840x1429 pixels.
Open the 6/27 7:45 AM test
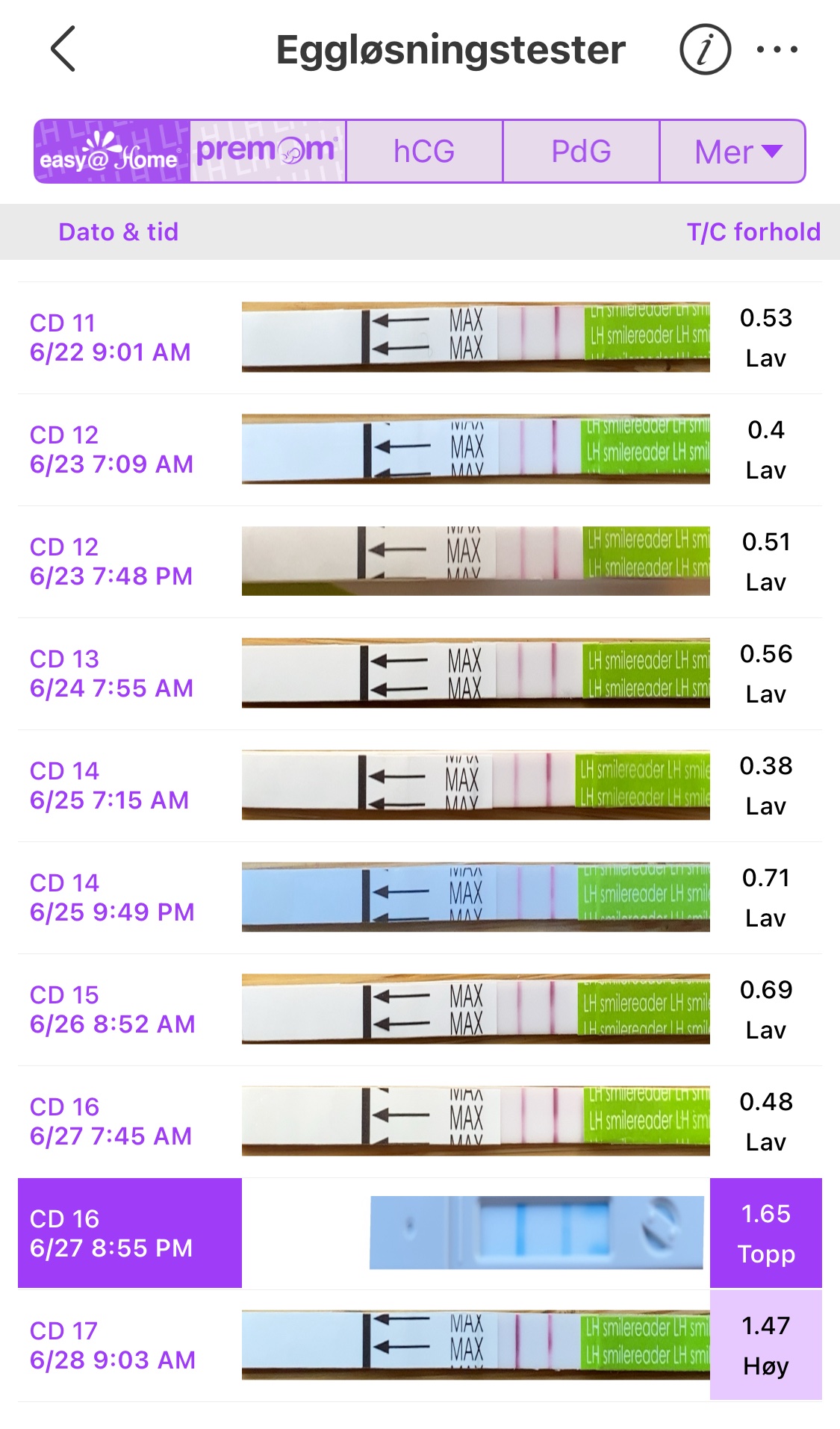point(420,1121)
